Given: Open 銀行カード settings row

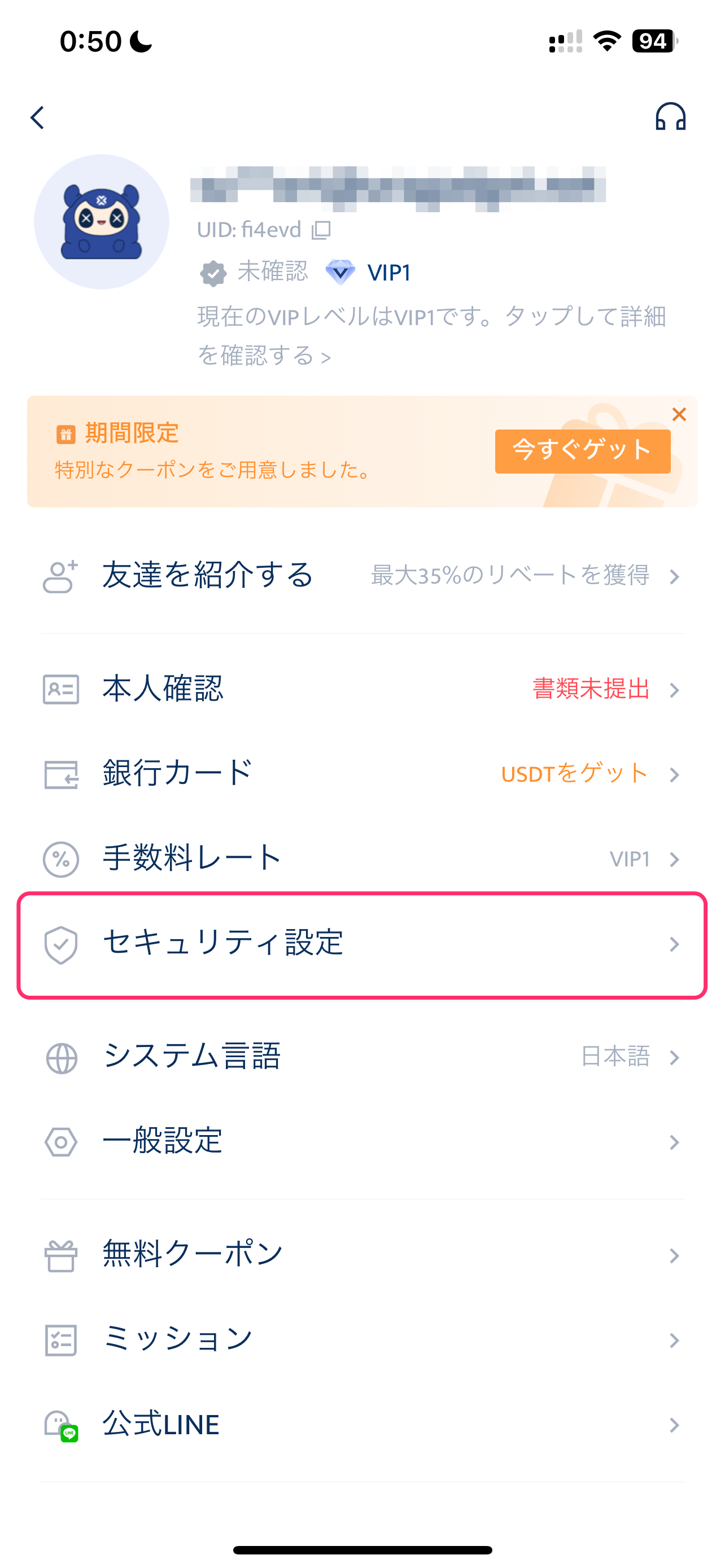Looking at the screenshot, I should coord(362,774).
